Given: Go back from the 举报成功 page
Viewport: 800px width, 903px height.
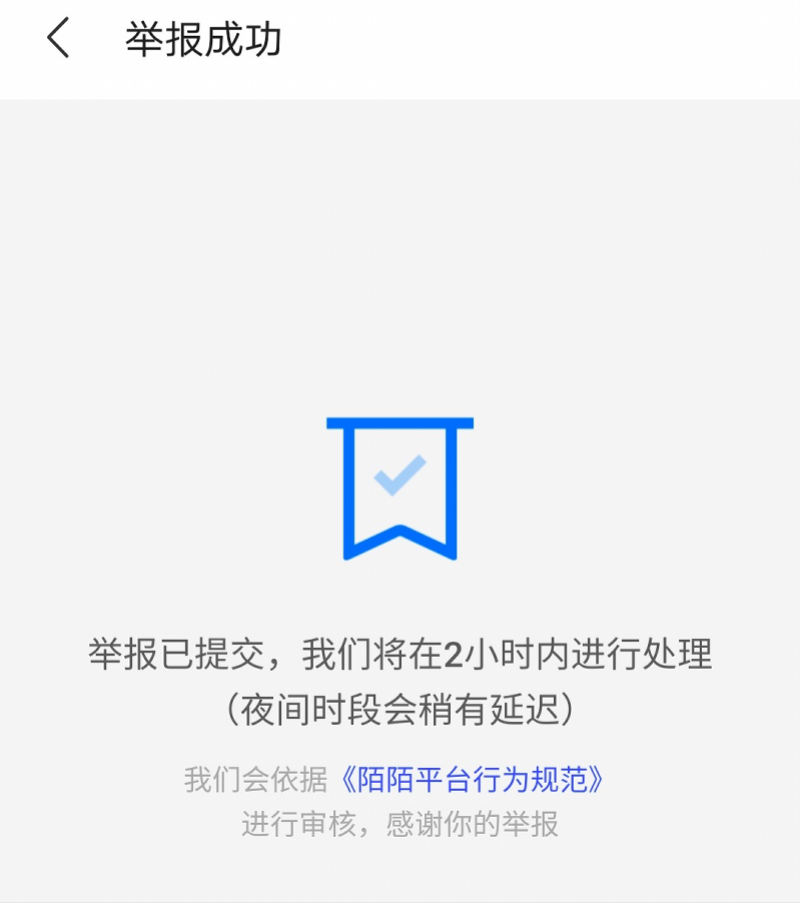Looking at the screenshot, I should (x=58, y=40).
